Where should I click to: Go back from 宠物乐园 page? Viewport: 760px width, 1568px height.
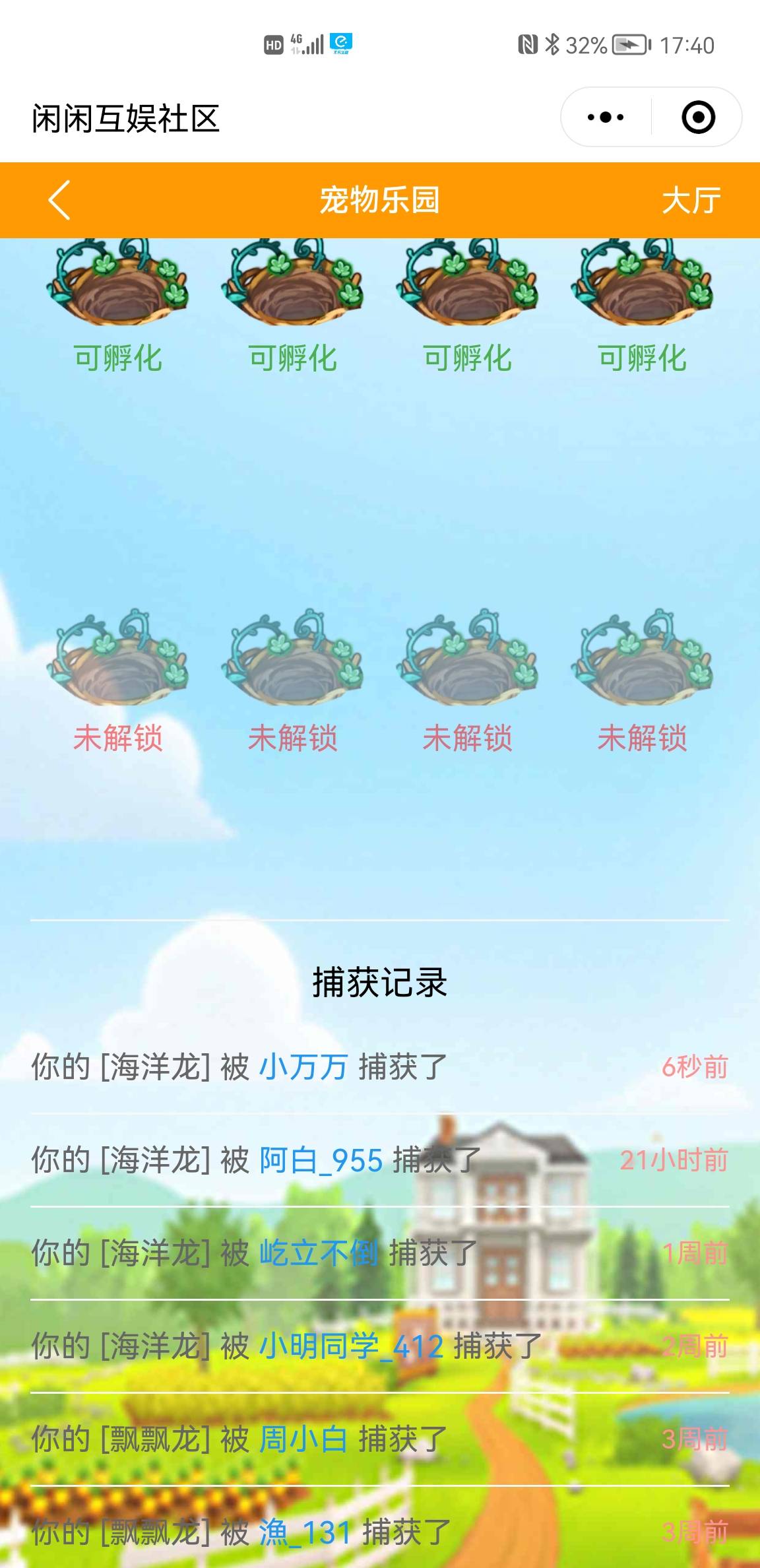point(59,200)
